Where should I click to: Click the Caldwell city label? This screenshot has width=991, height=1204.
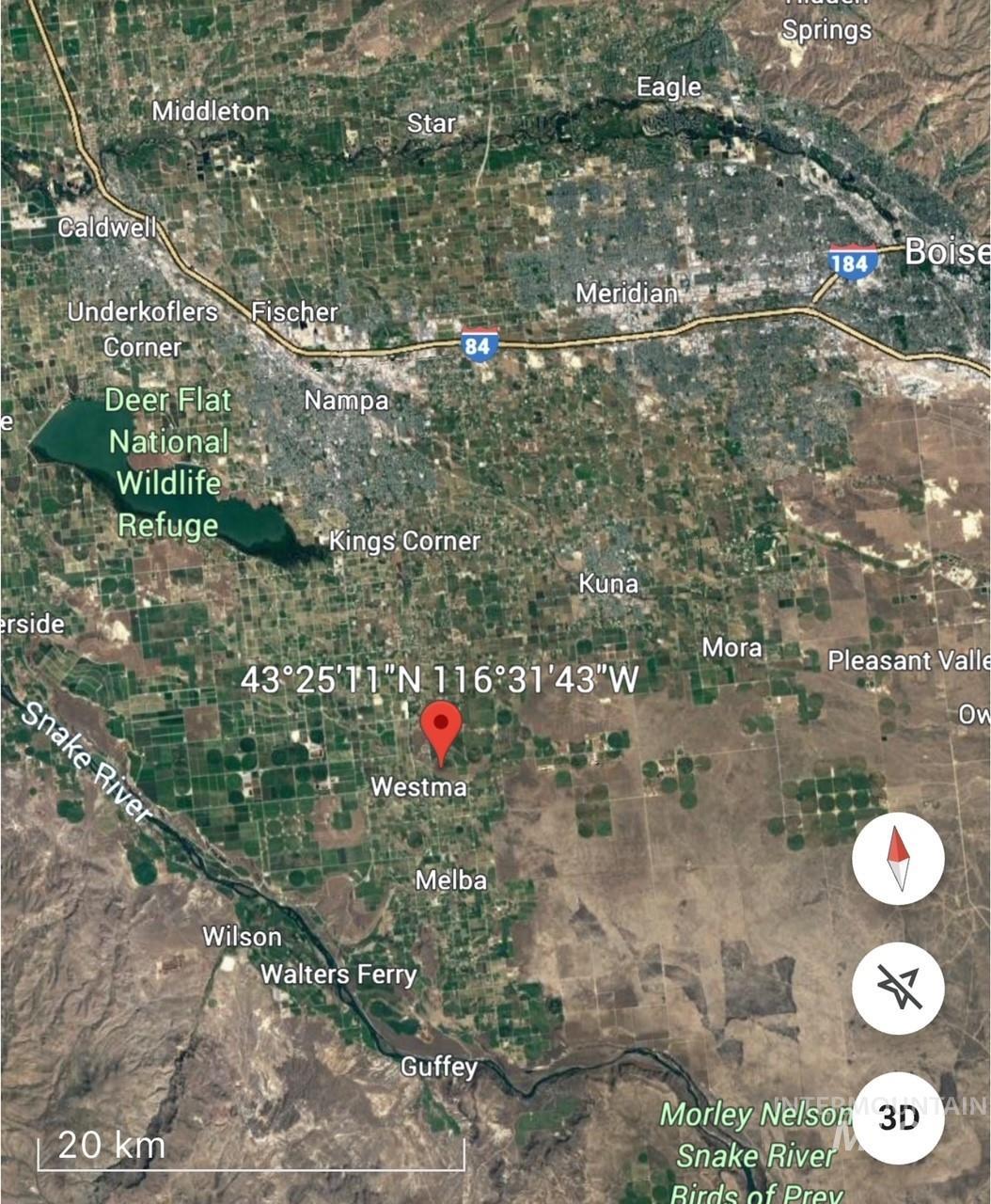(107, 229)
